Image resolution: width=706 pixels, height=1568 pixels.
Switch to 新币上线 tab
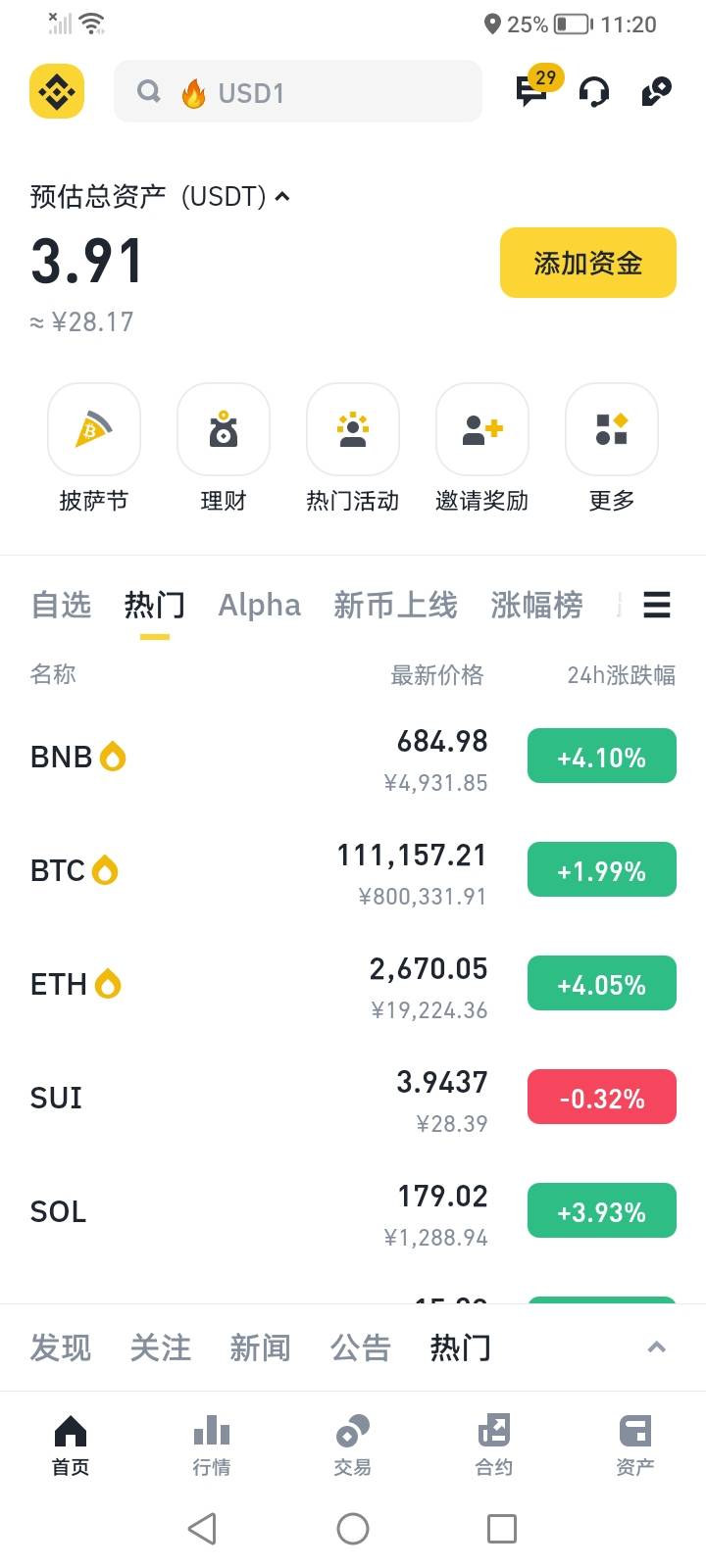tap(395, 605)
